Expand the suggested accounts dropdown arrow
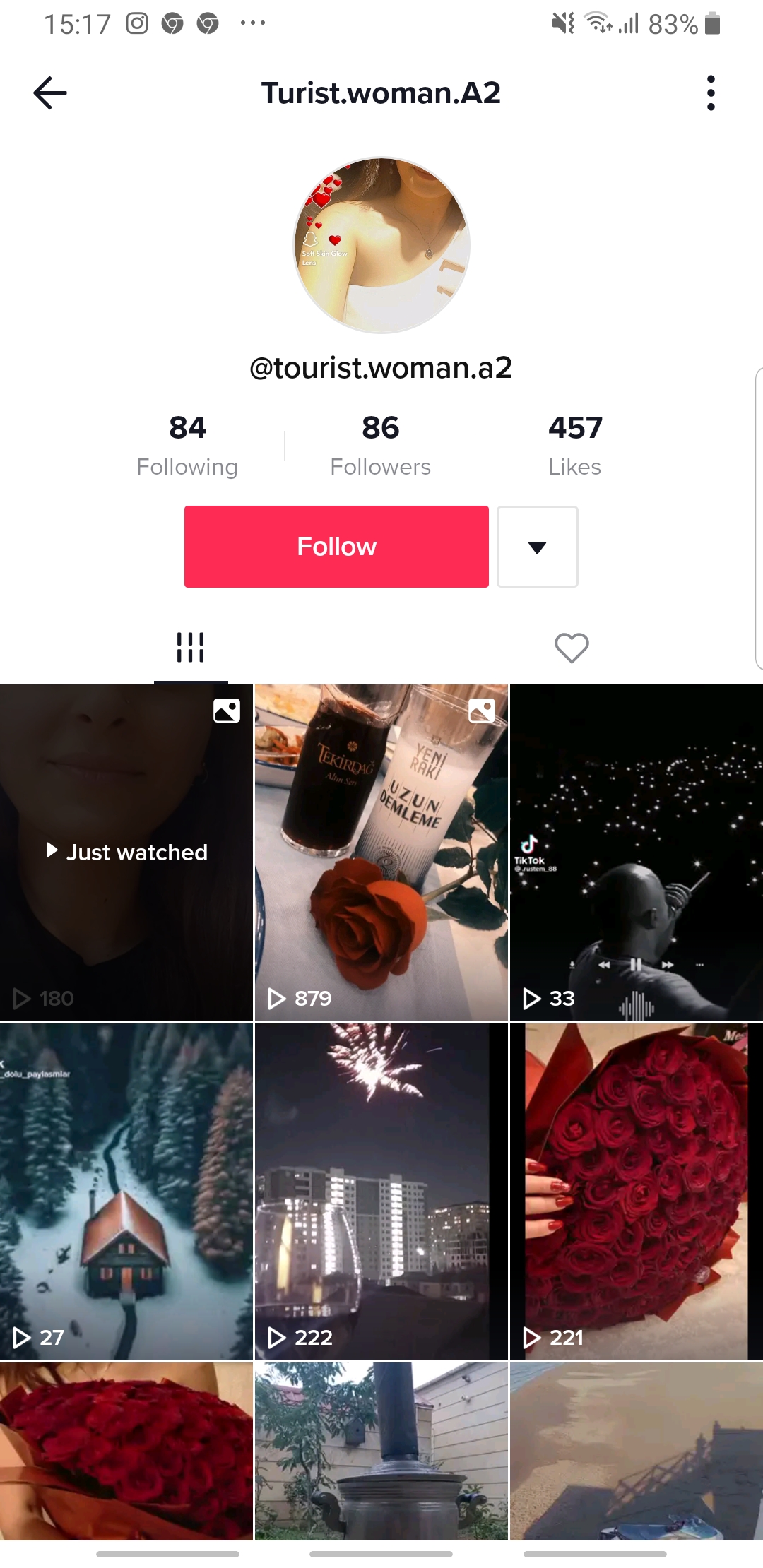 [x=538, y=547]
